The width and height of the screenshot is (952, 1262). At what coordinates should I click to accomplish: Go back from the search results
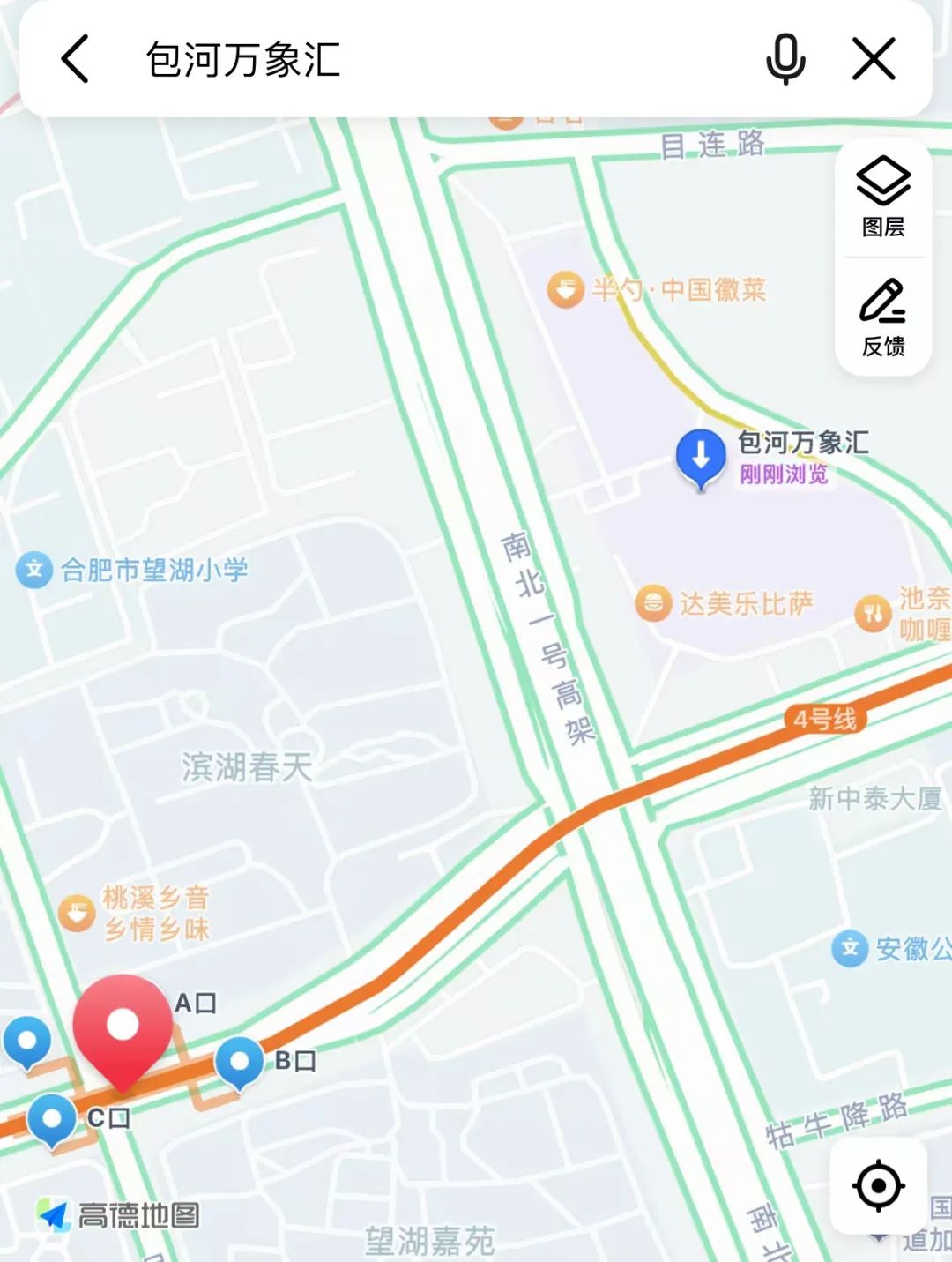(76, 59)
